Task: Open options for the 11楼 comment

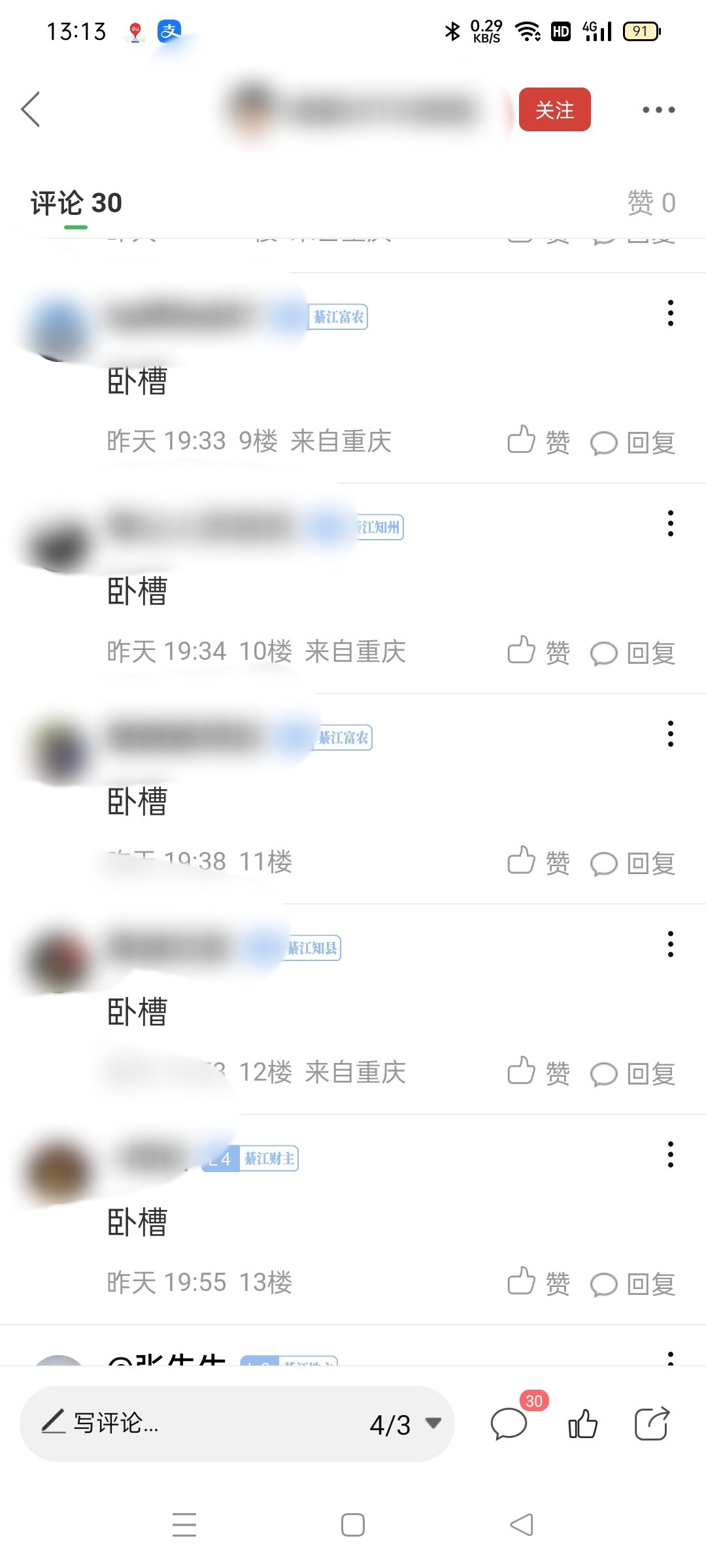Action: (x=670, y=734)
